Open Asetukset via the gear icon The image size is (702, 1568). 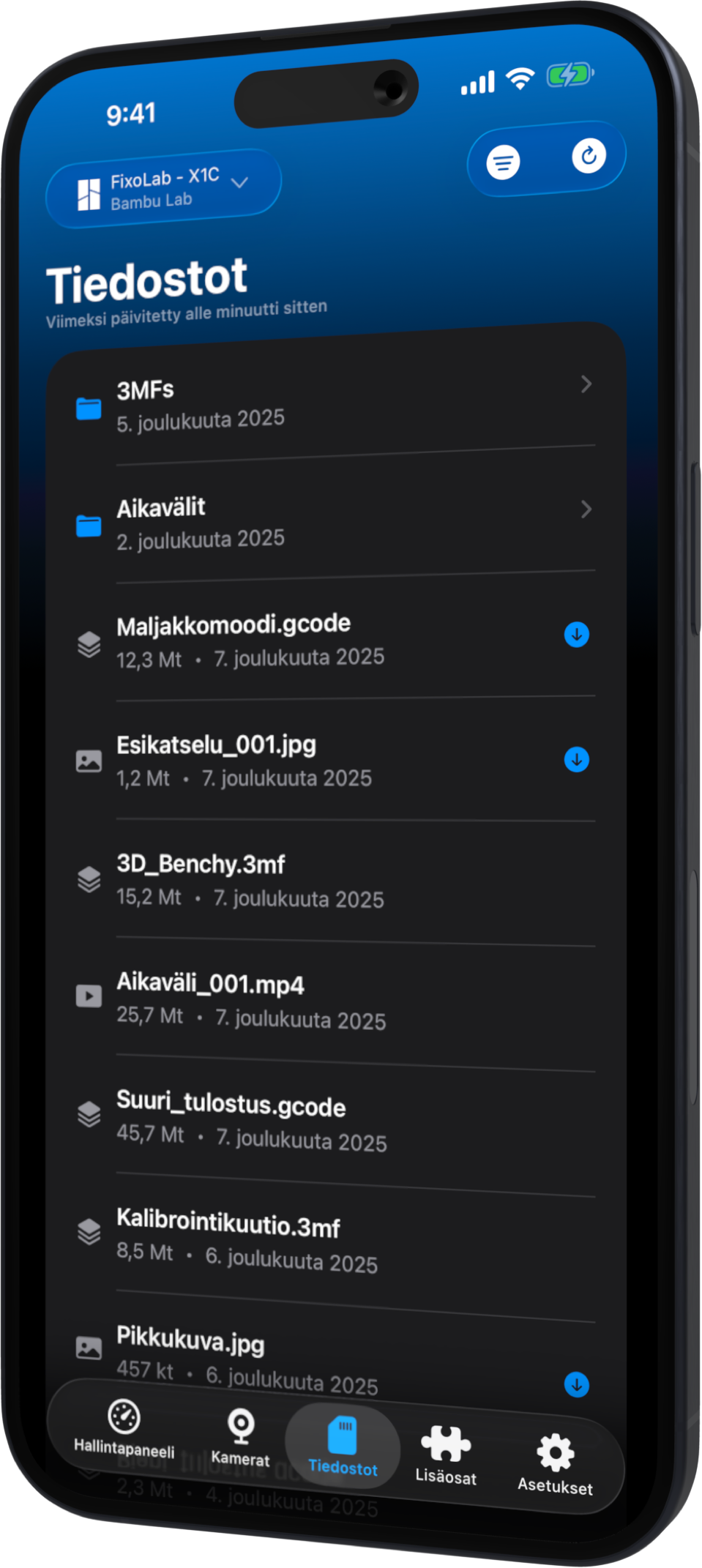(x=555, y=1452)
